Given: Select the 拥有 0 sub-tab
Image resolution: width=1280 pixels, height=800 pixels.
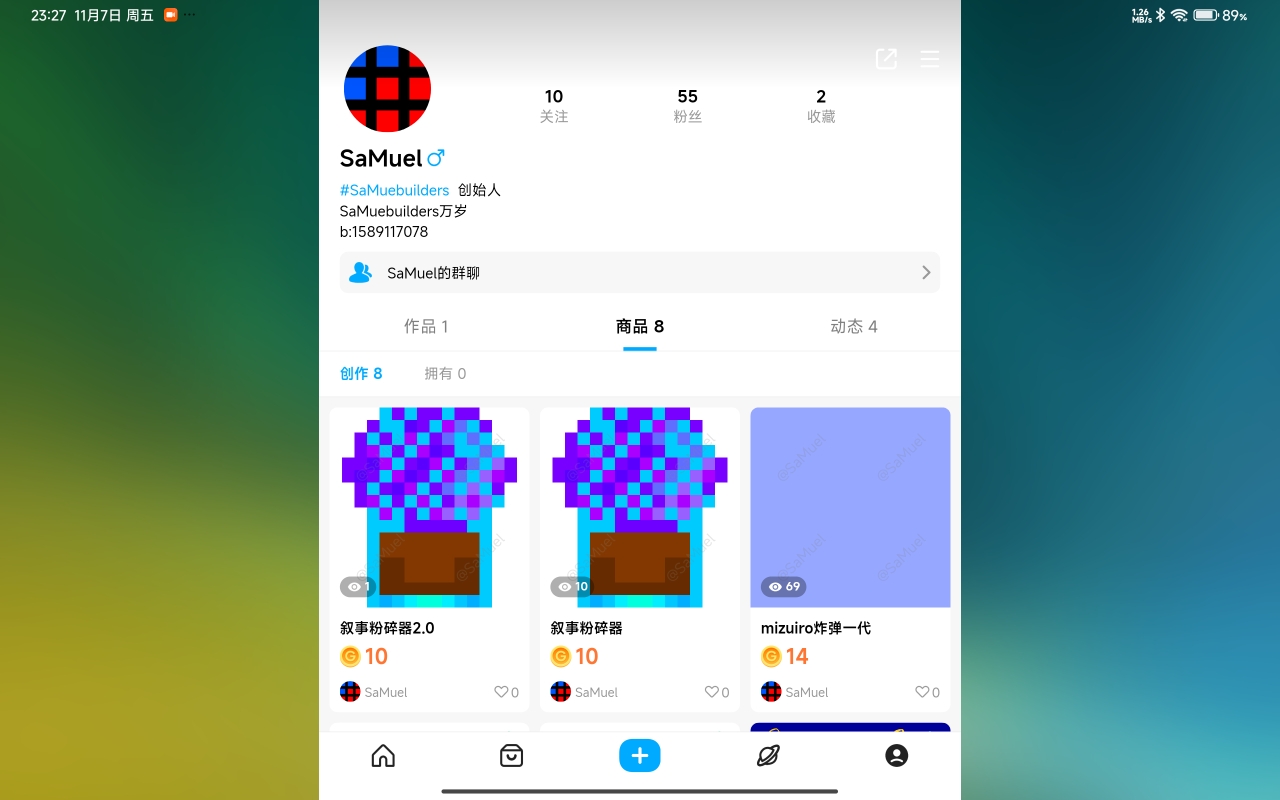Looking at the screenshot, I should tap(445, 374).
